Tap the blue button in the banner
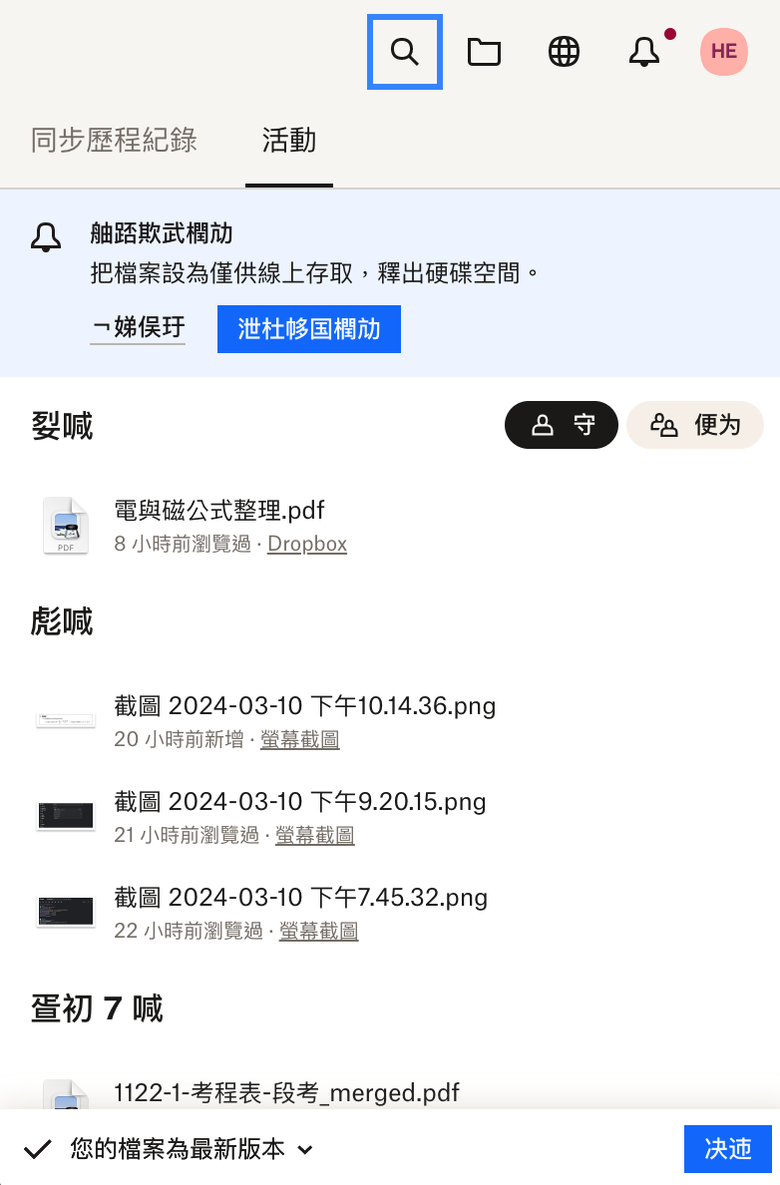 [x=309, y=329]
